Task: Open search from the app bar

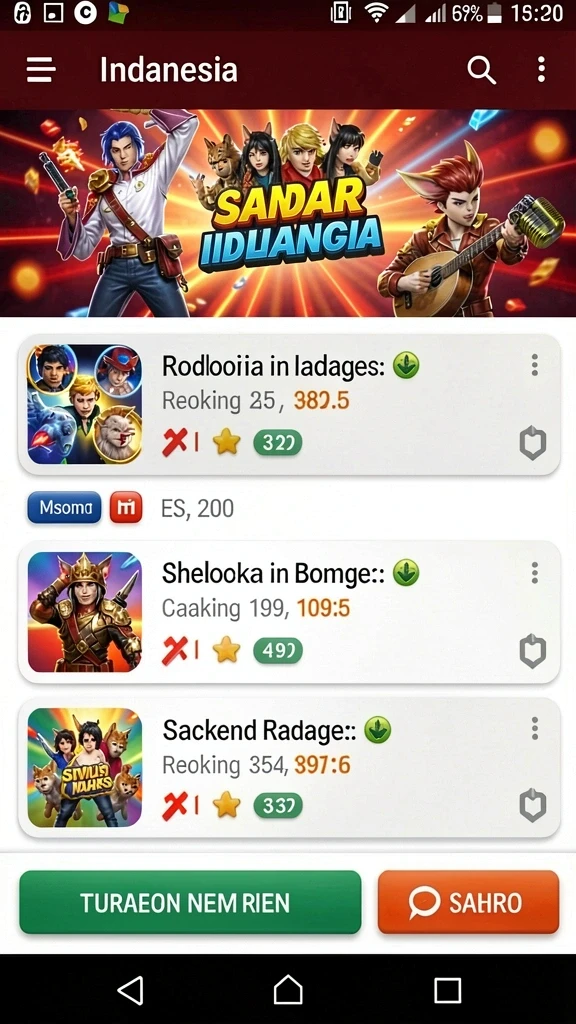Action: point(482,69)
